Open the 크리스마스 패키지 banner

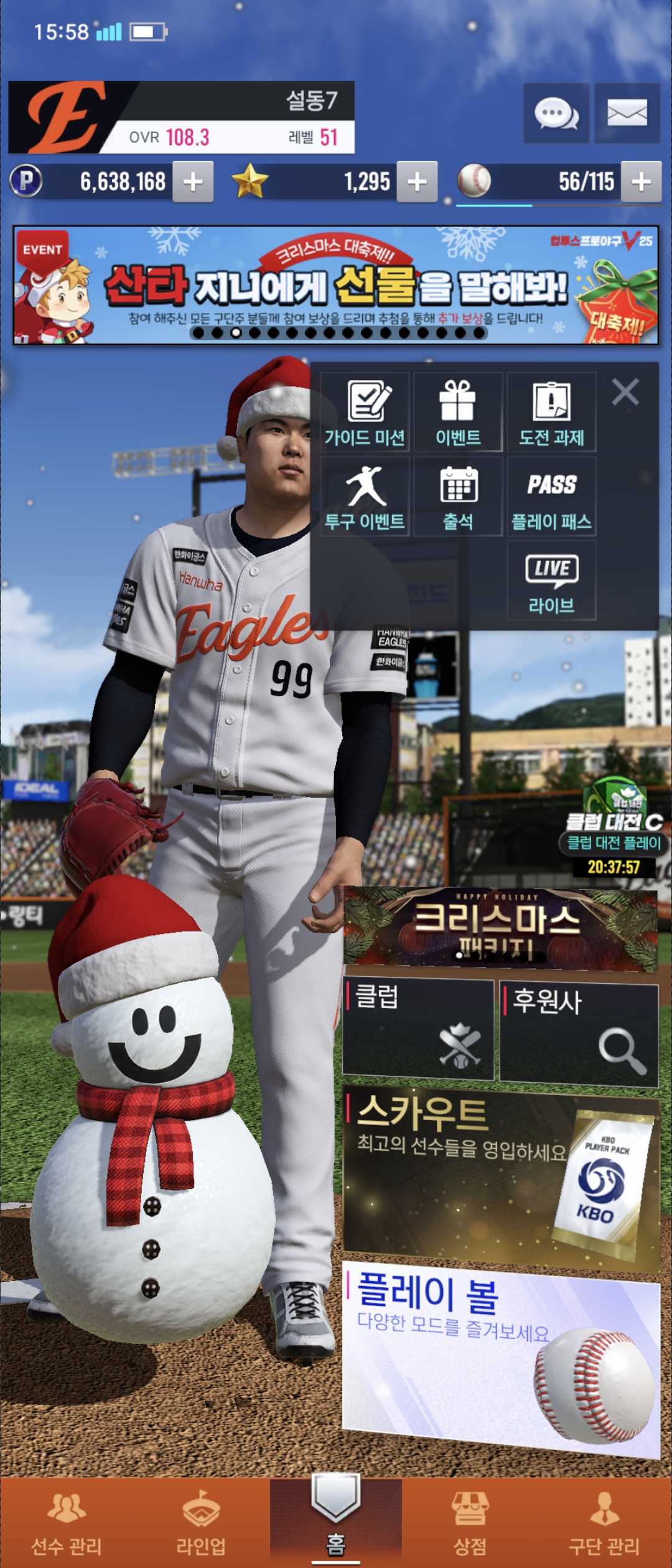500,929
